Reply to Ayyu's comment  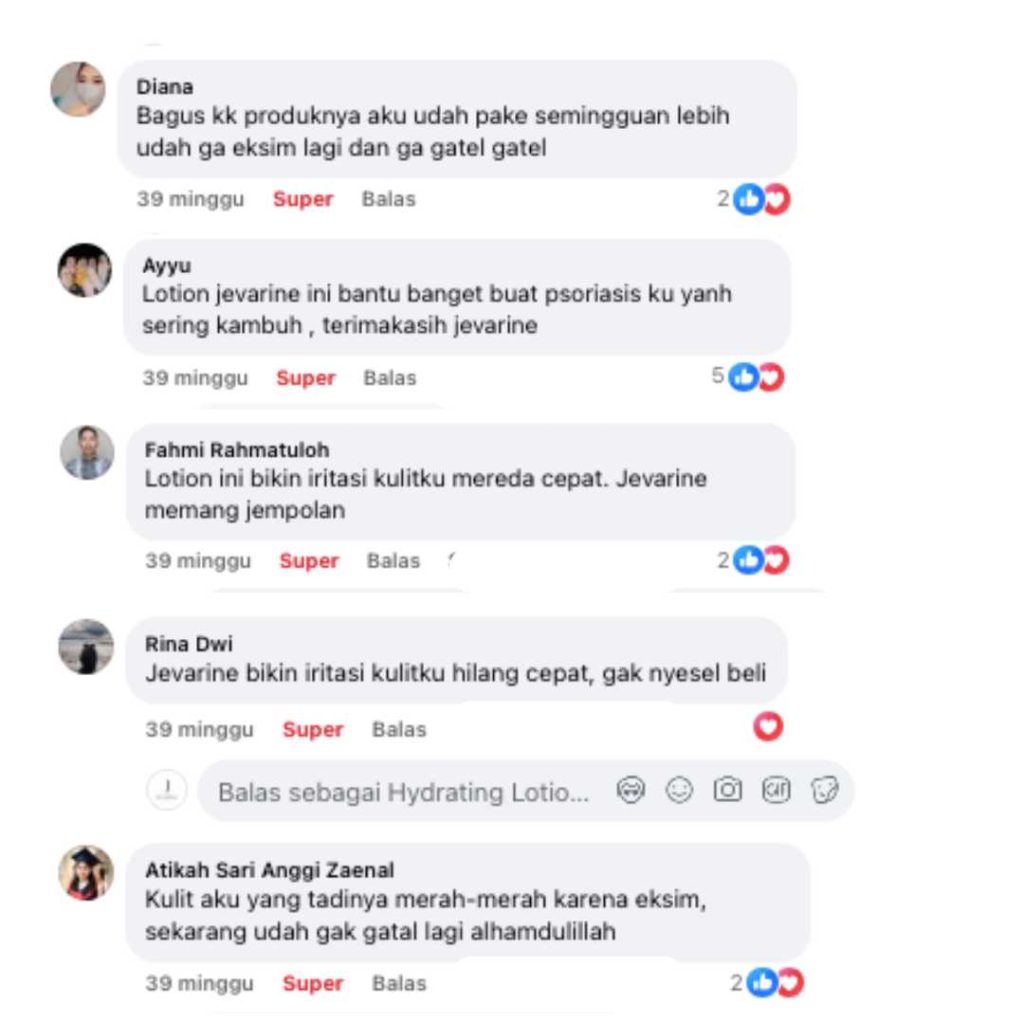click(390, 378)
